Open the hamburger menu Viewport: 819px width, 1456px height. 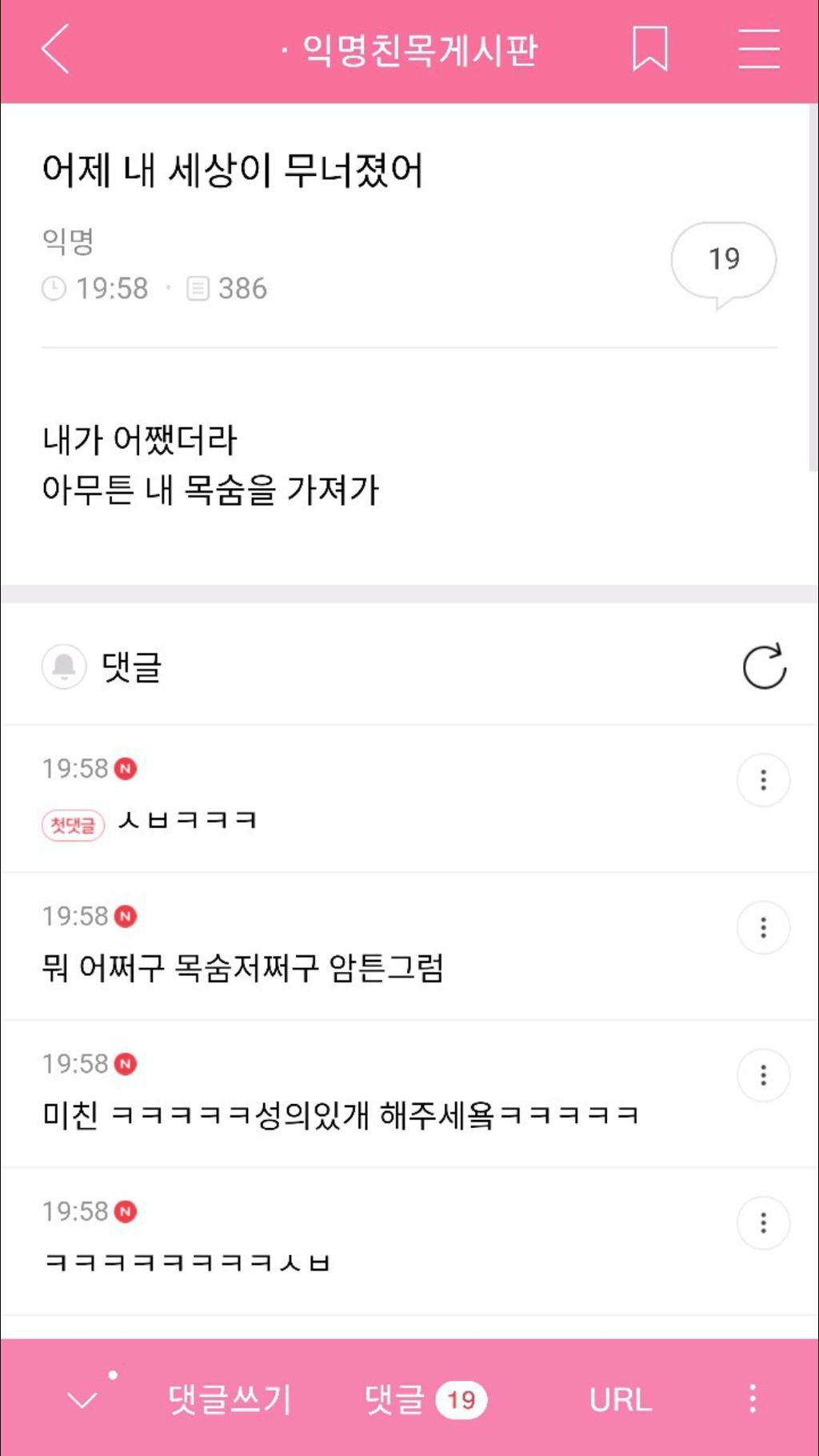pos(758,50)
